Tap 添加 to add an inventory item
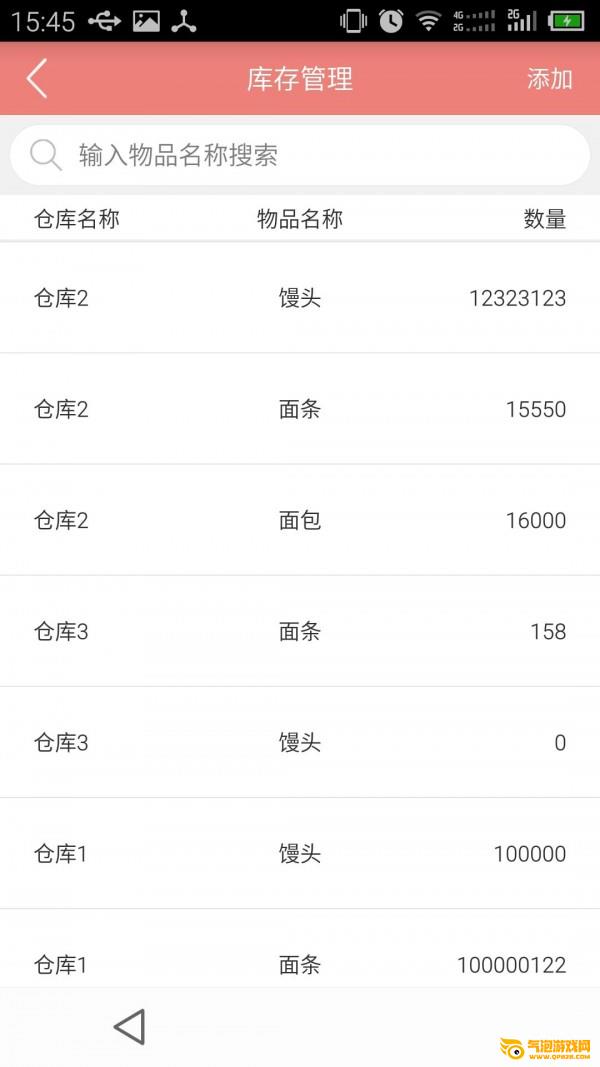Screen dimensions: 600x1067 (549, 79)
